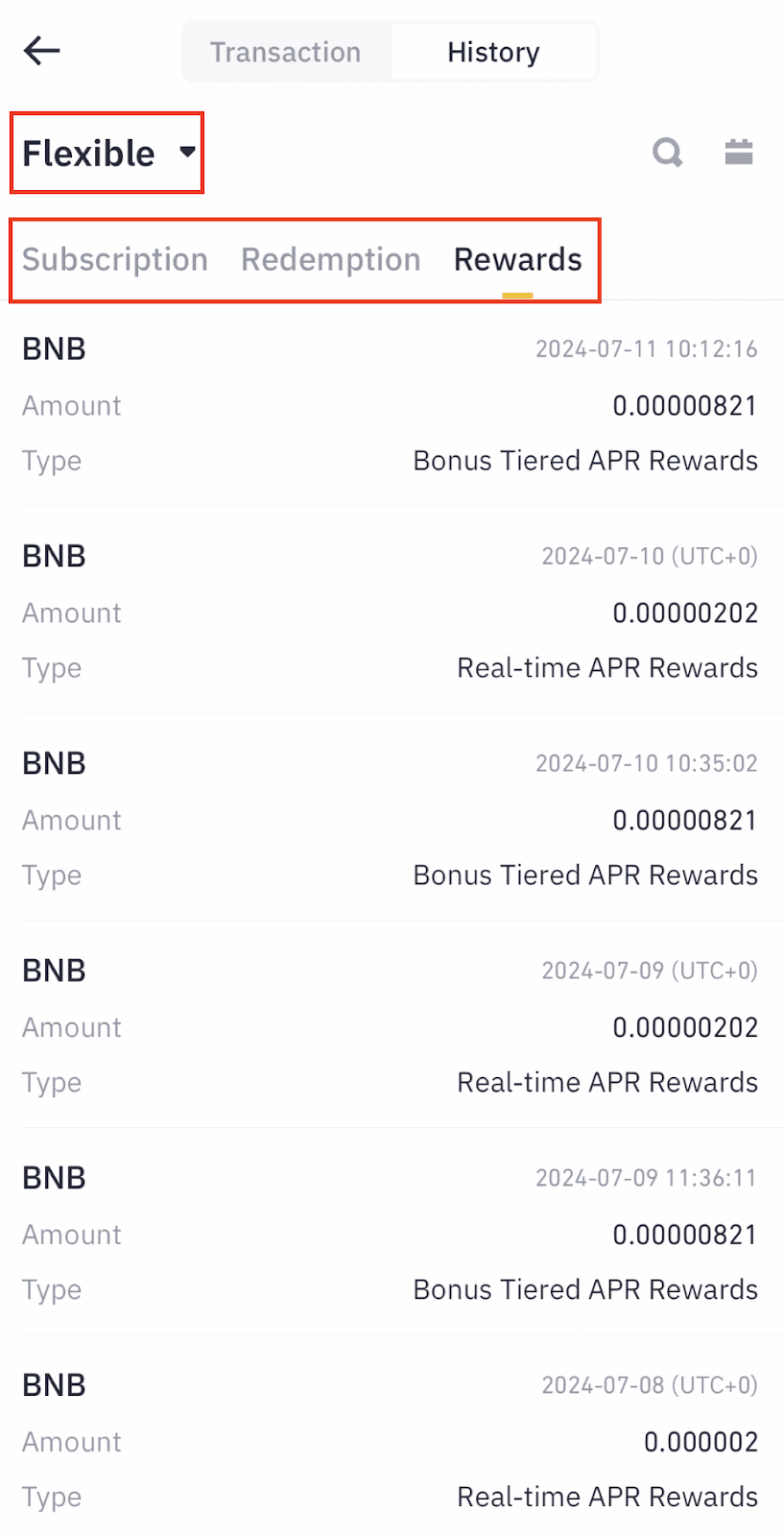The image size is (784, 1536).
Task: Open the search magnifier icon
Action: coord(667,152)
